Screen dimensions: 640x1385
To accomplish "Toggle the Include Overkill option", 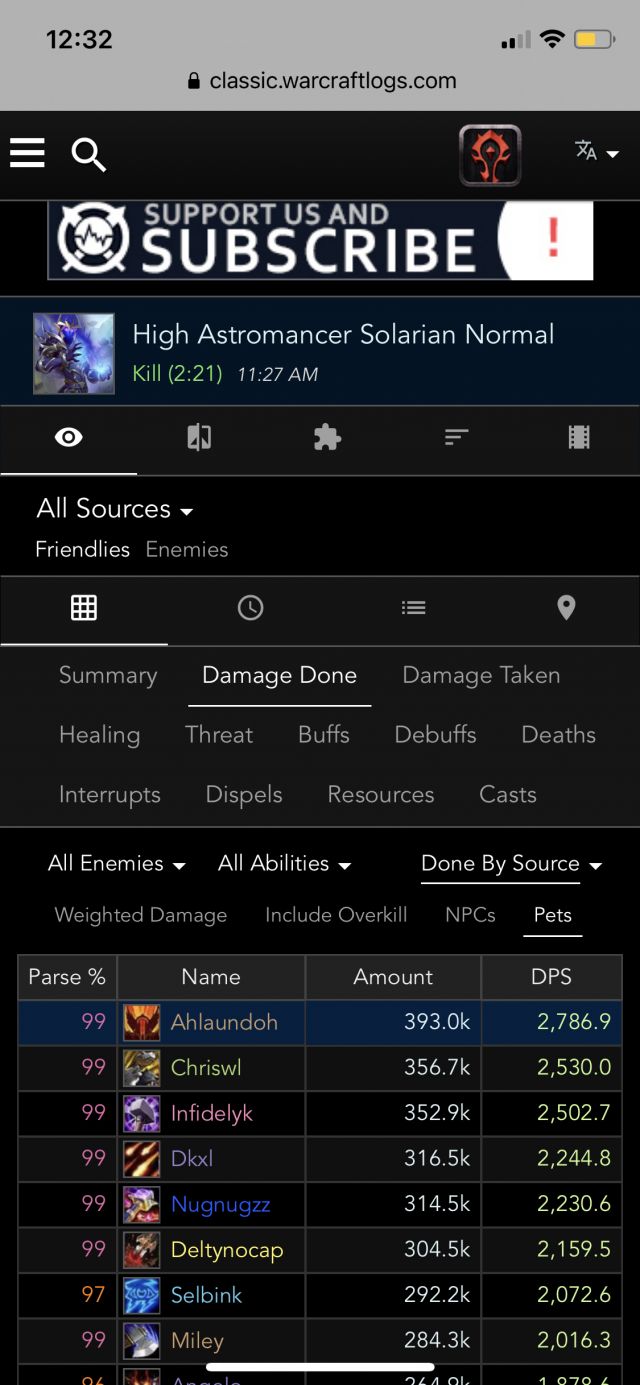I will click(336, 915).
